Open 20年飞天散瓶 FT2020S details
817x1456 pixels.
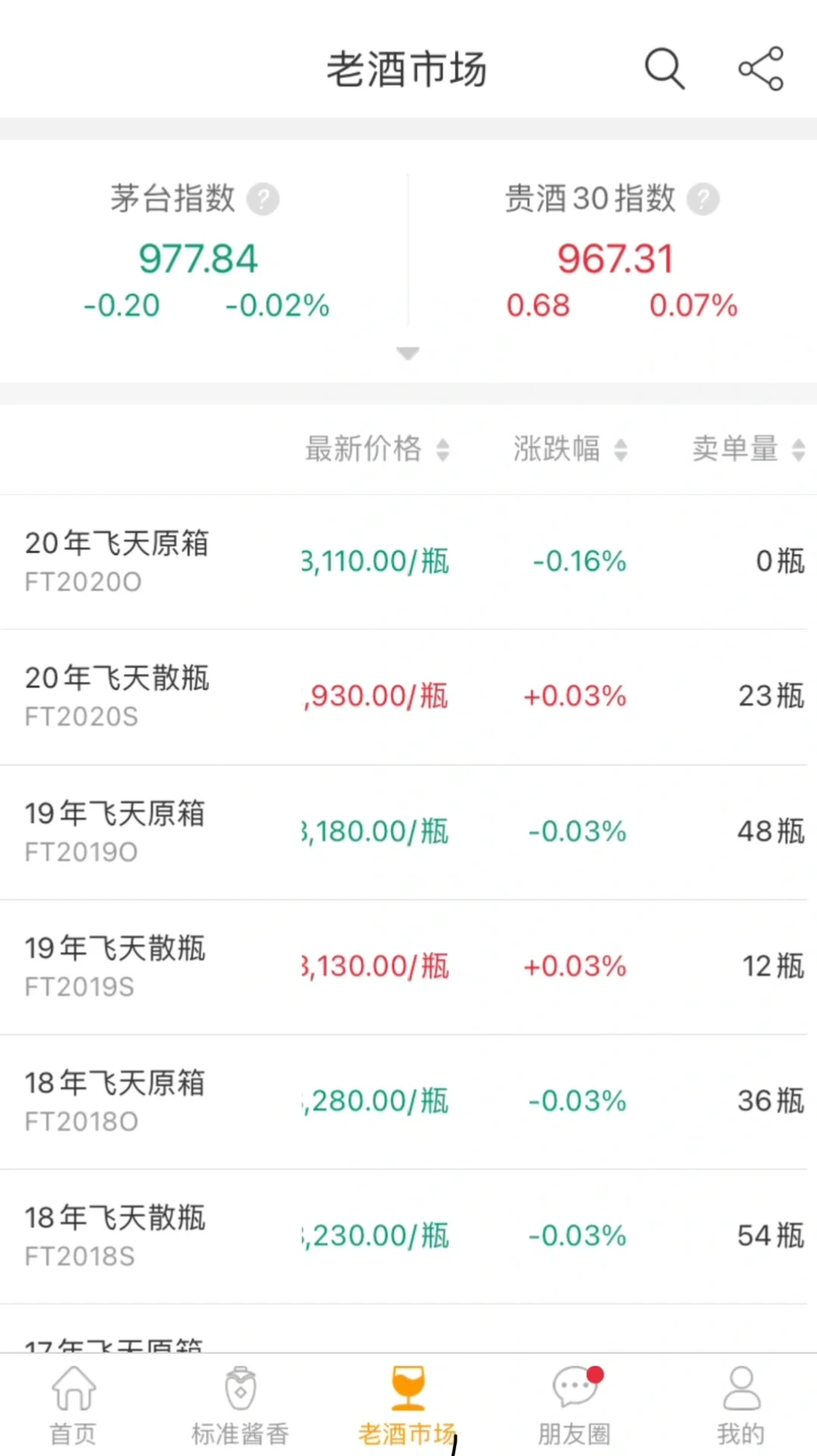point(409,696)
